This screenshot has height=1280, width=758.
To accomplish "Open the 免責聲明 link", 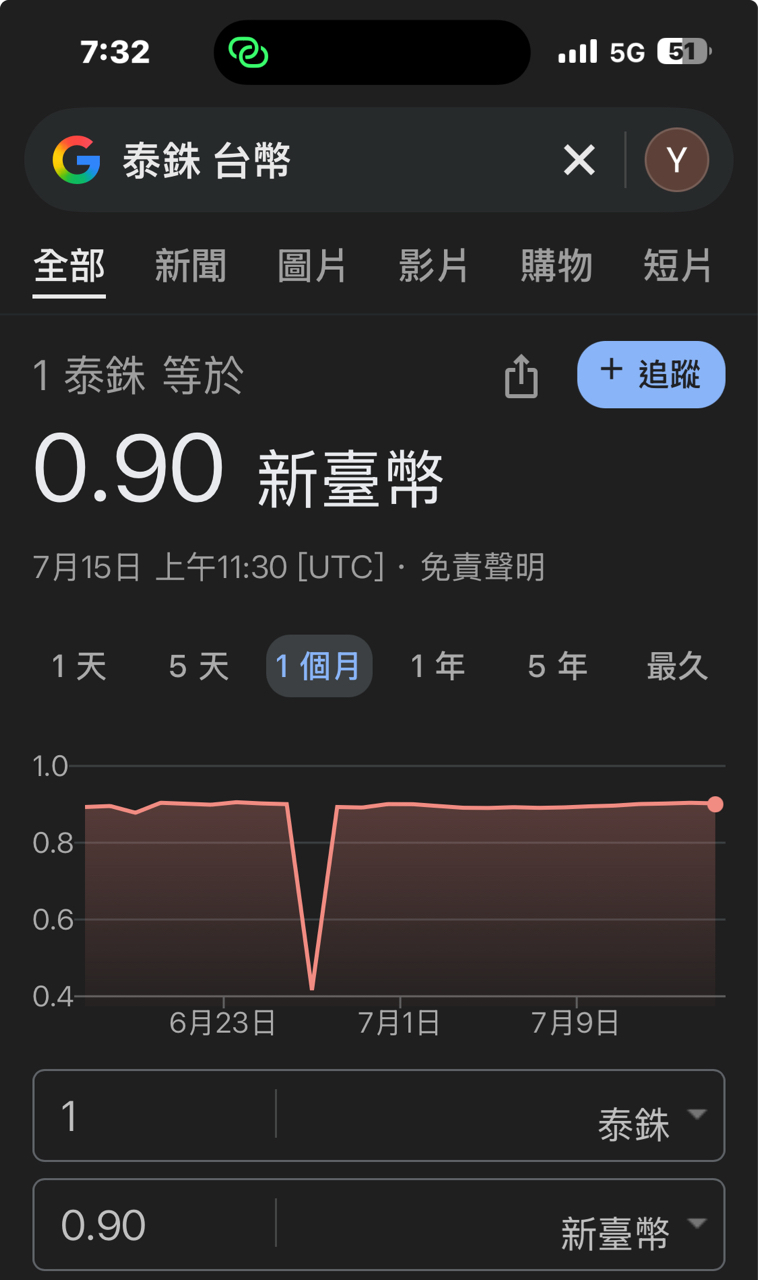I will tap(482, 568).
